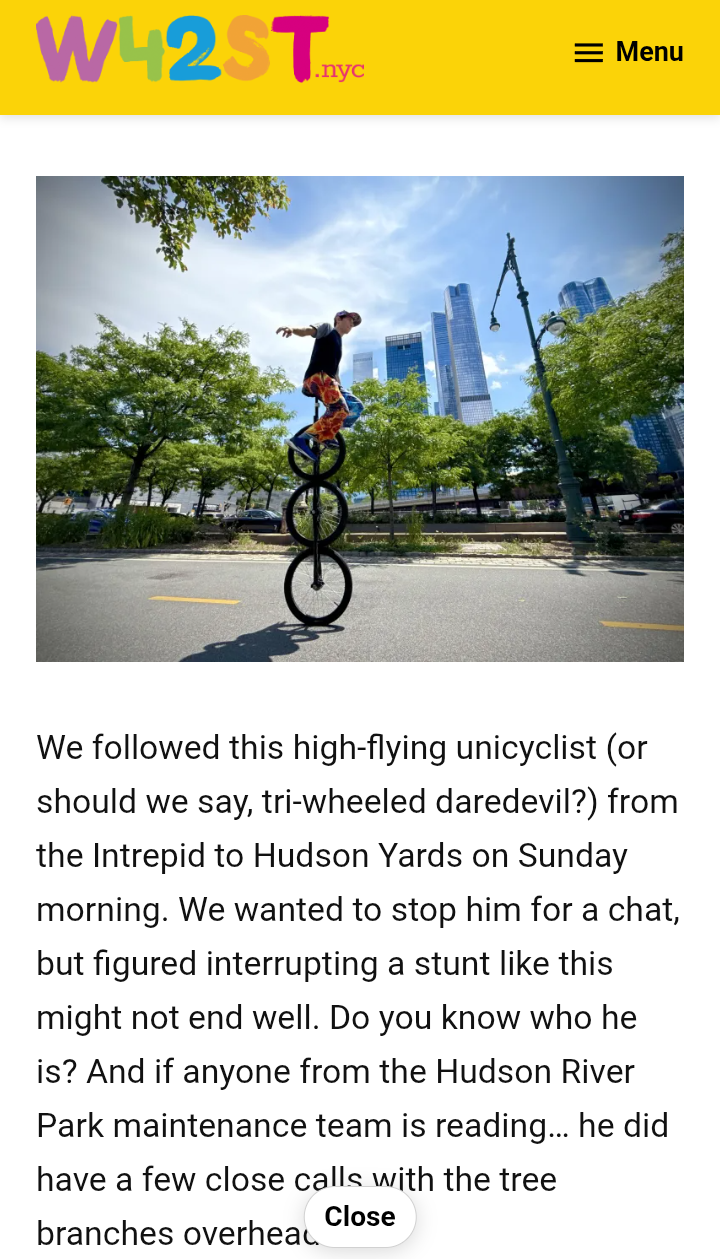The image size is (720, 1259).
Task: Open the Menu hamburger button
Action: click(628, 52)
